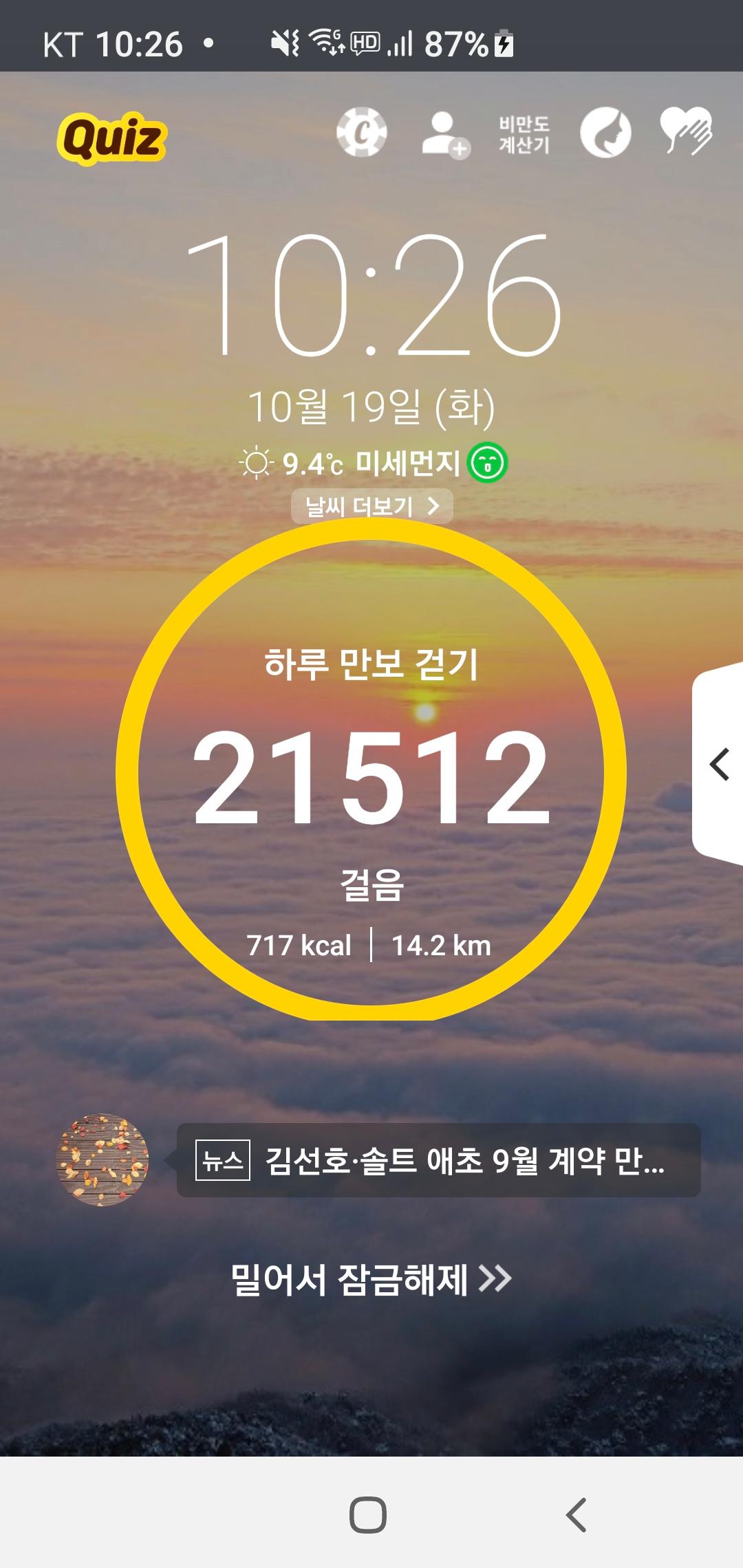The width and height of the screenshot is (743, 1568).
Task: Go back with the system back button
Action: tap(577, 1514)
